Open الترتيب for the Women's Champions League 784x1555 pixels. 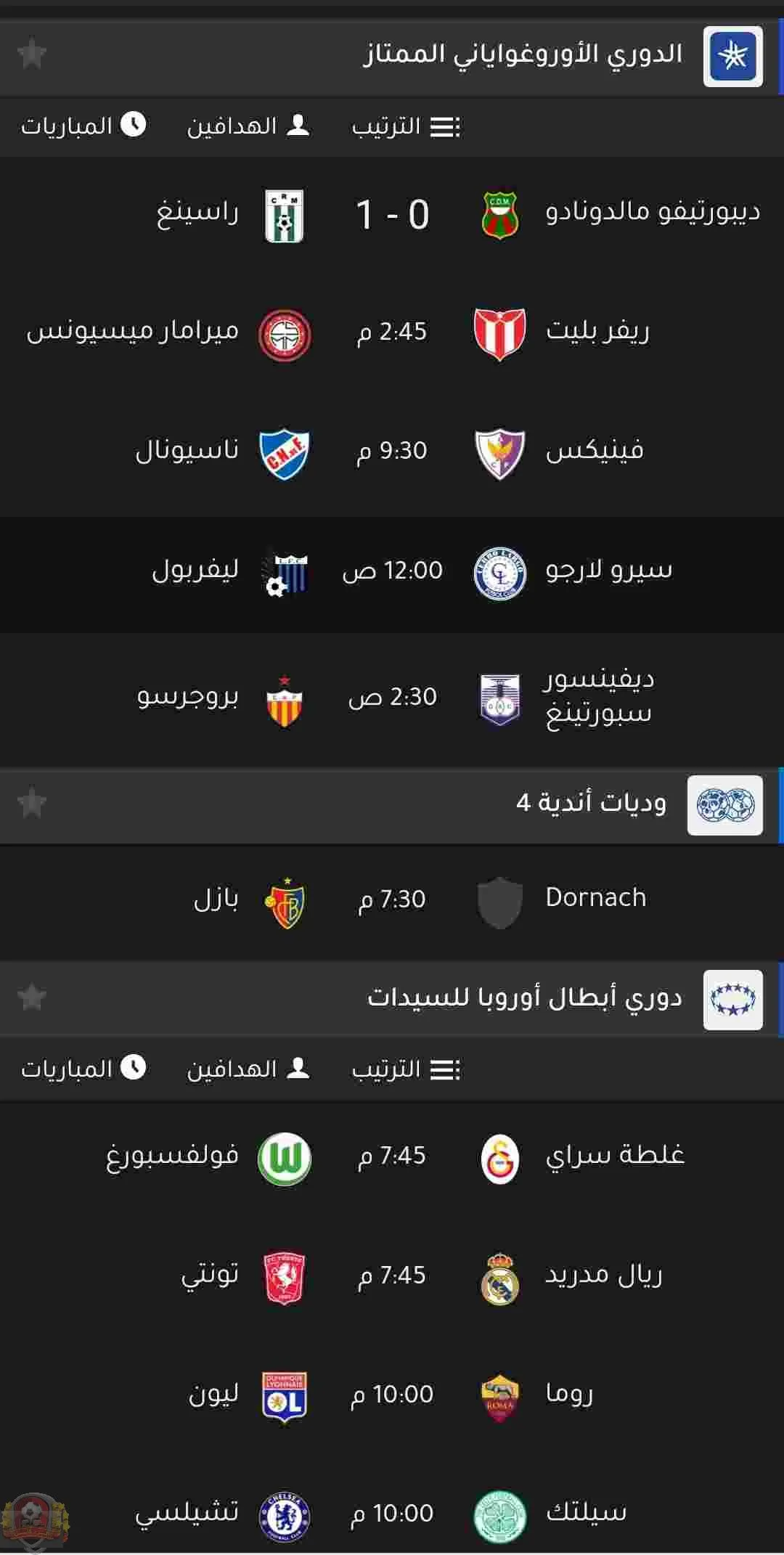pos(406,1069)
